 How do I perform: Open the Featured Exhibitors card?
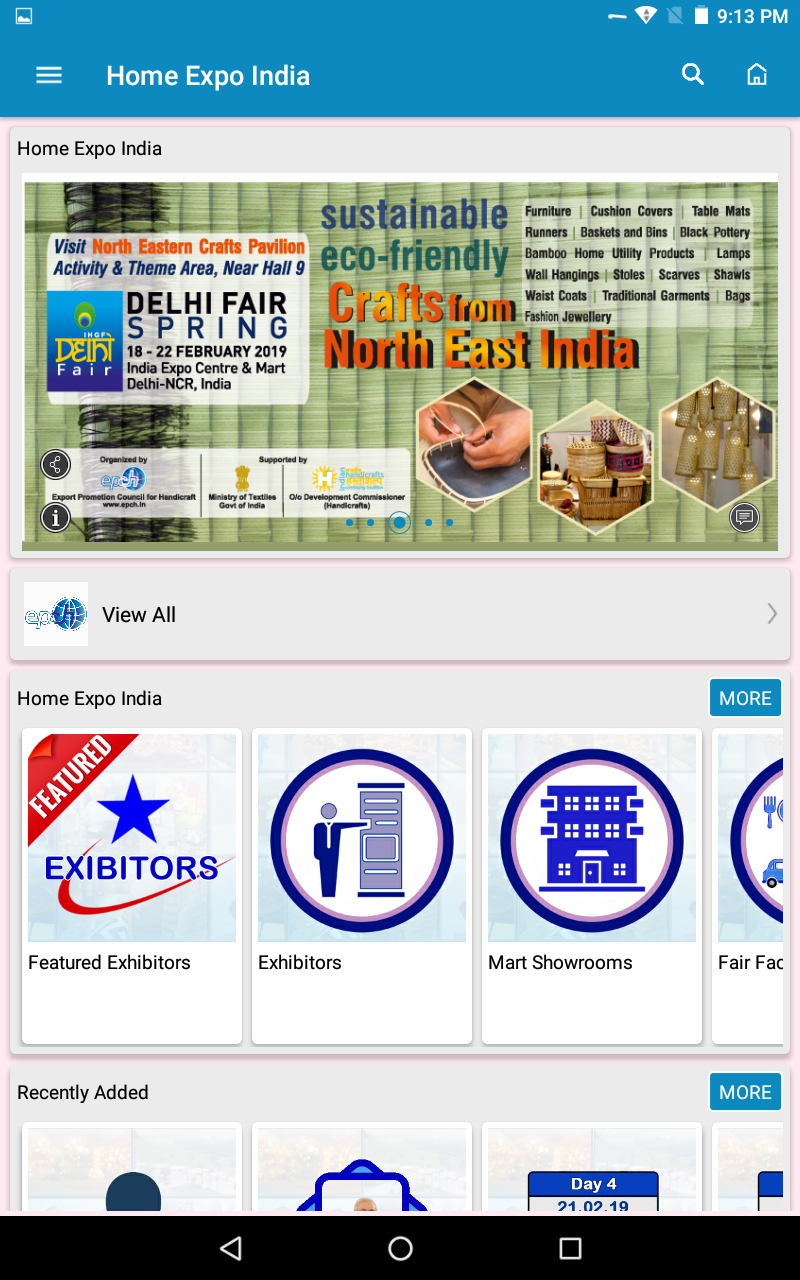tap(132, 885)
